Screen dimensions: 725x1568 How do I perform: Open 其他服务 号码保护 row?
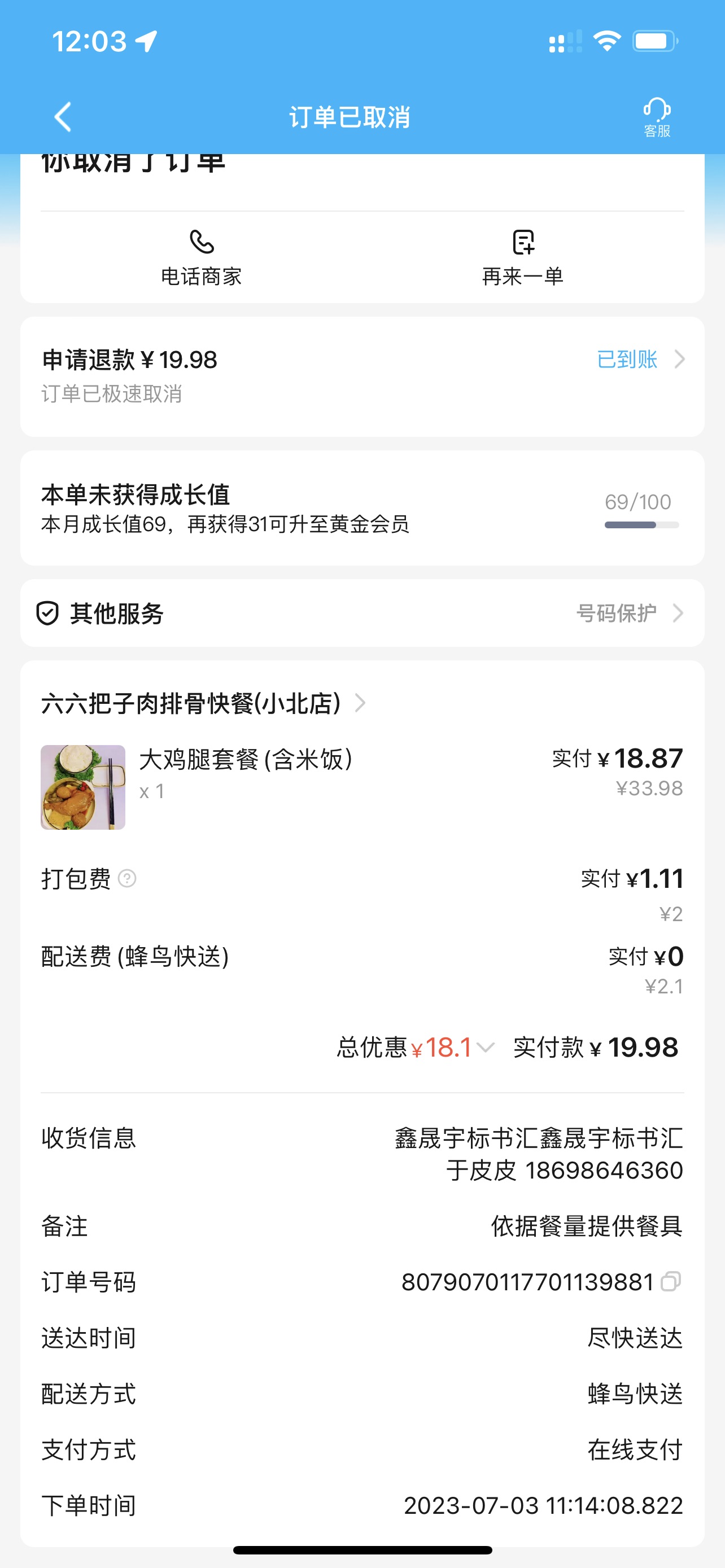click(x=362, y=613)
